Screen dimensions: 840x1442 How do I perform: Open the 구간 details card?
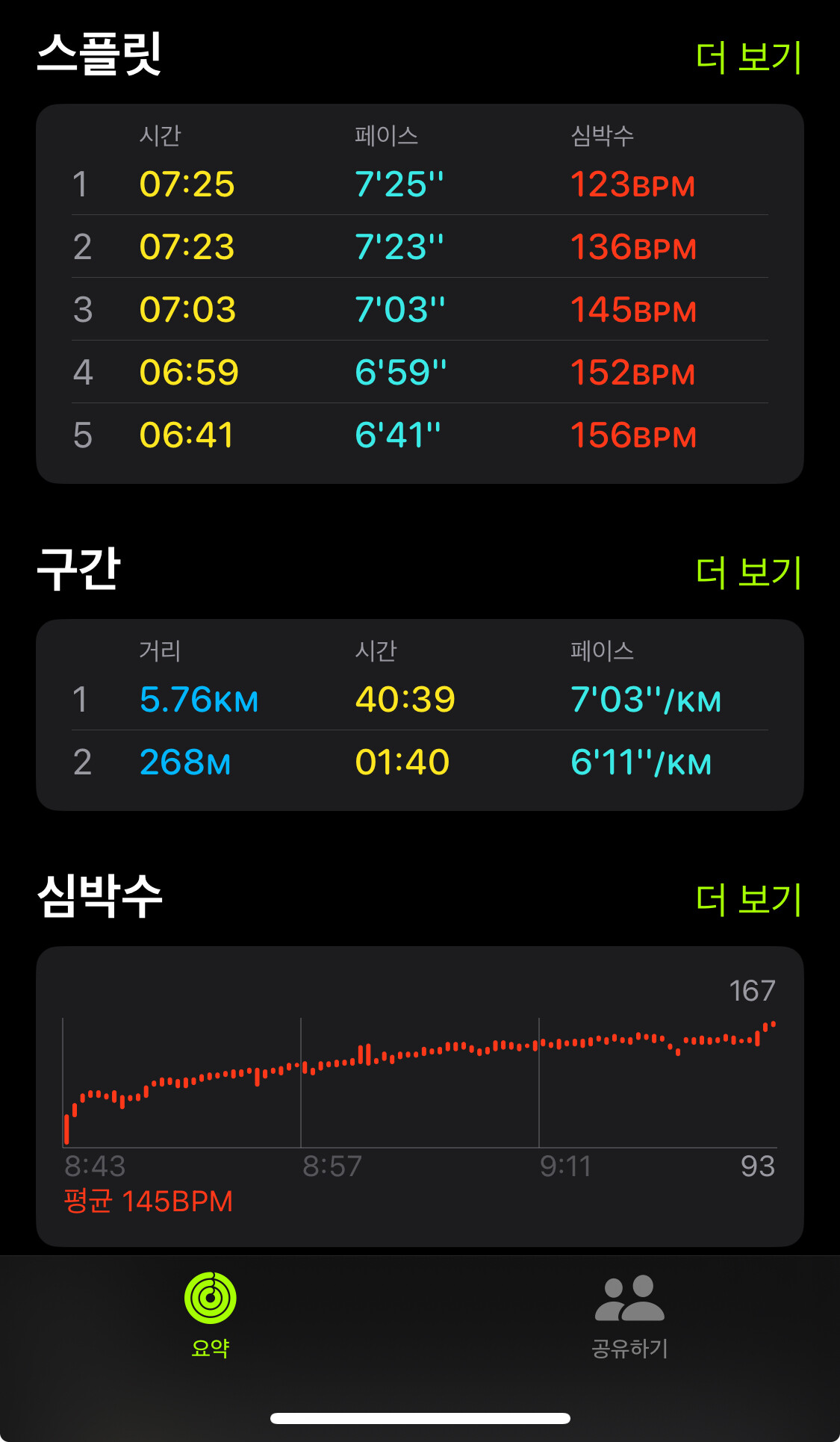pyautogui.click(x=420, y=715)
